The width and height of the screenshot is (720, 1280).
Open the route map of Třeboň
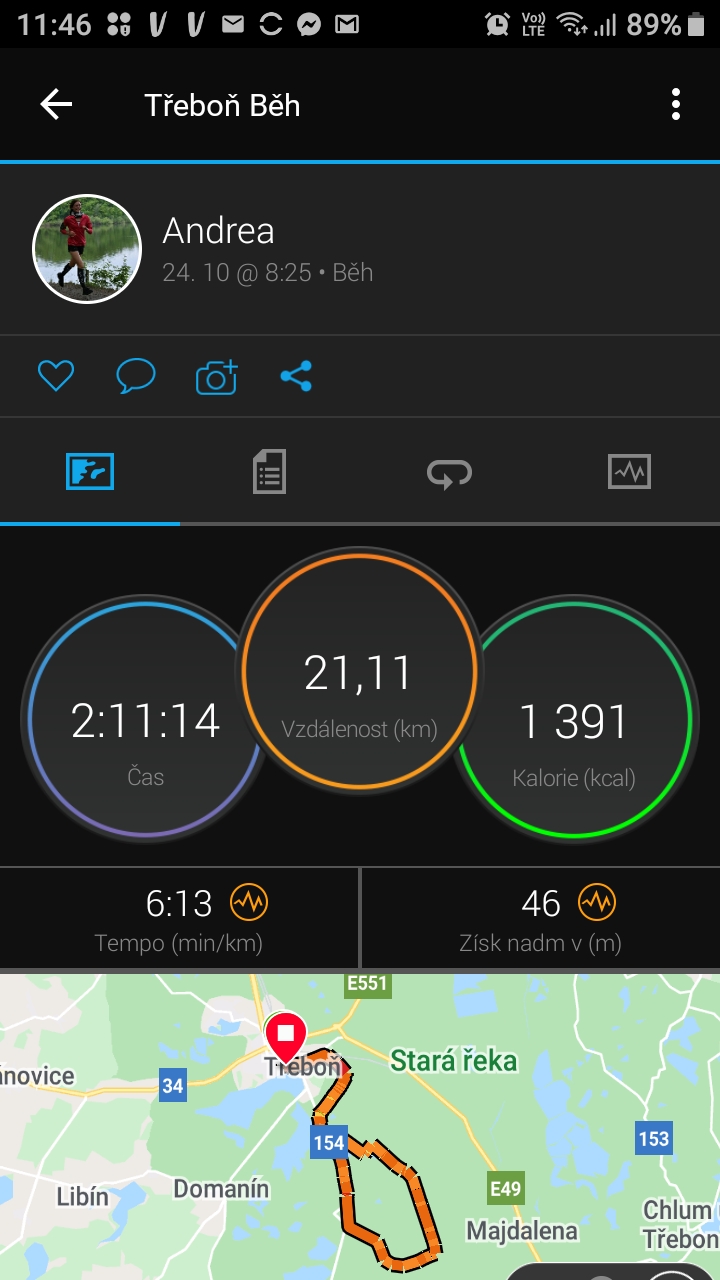point(360,1125)
